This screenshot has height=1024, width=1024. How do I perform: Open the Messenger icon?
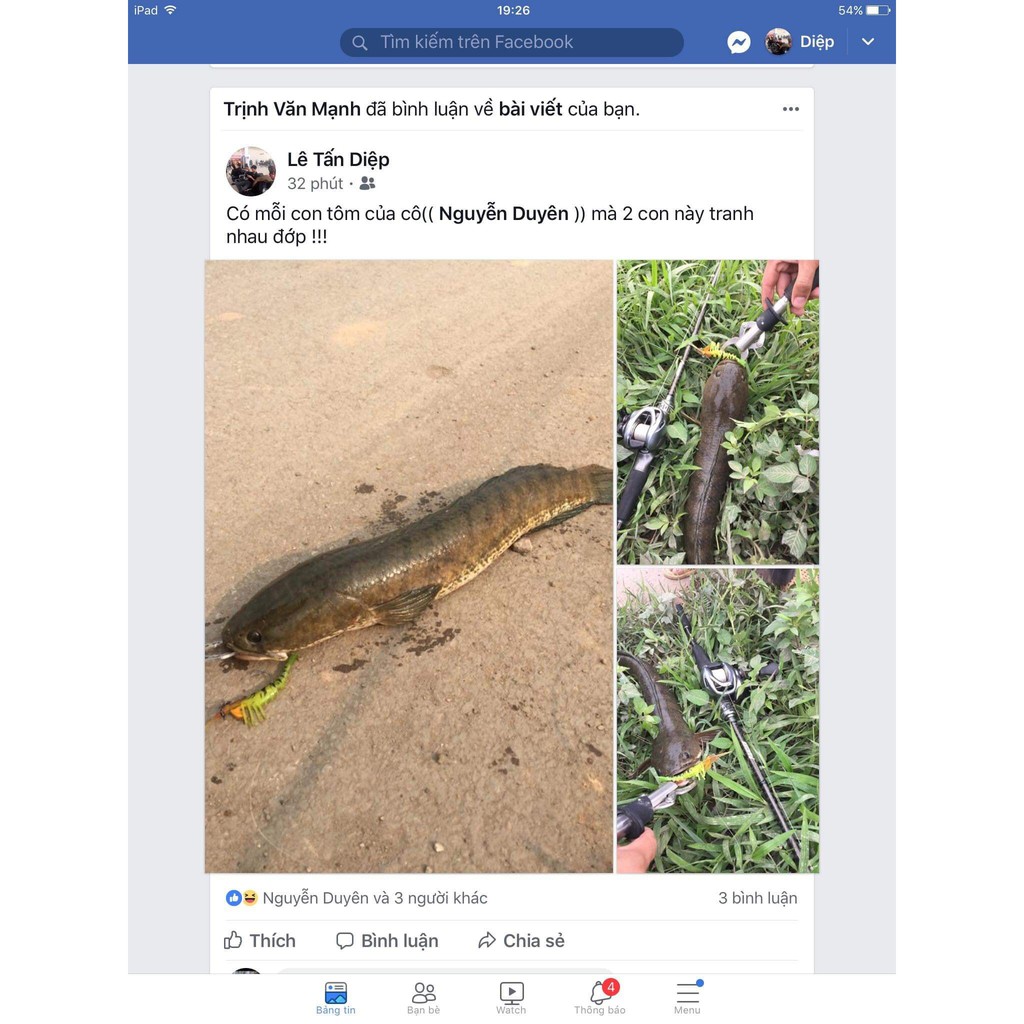click(x=739, y=42)
